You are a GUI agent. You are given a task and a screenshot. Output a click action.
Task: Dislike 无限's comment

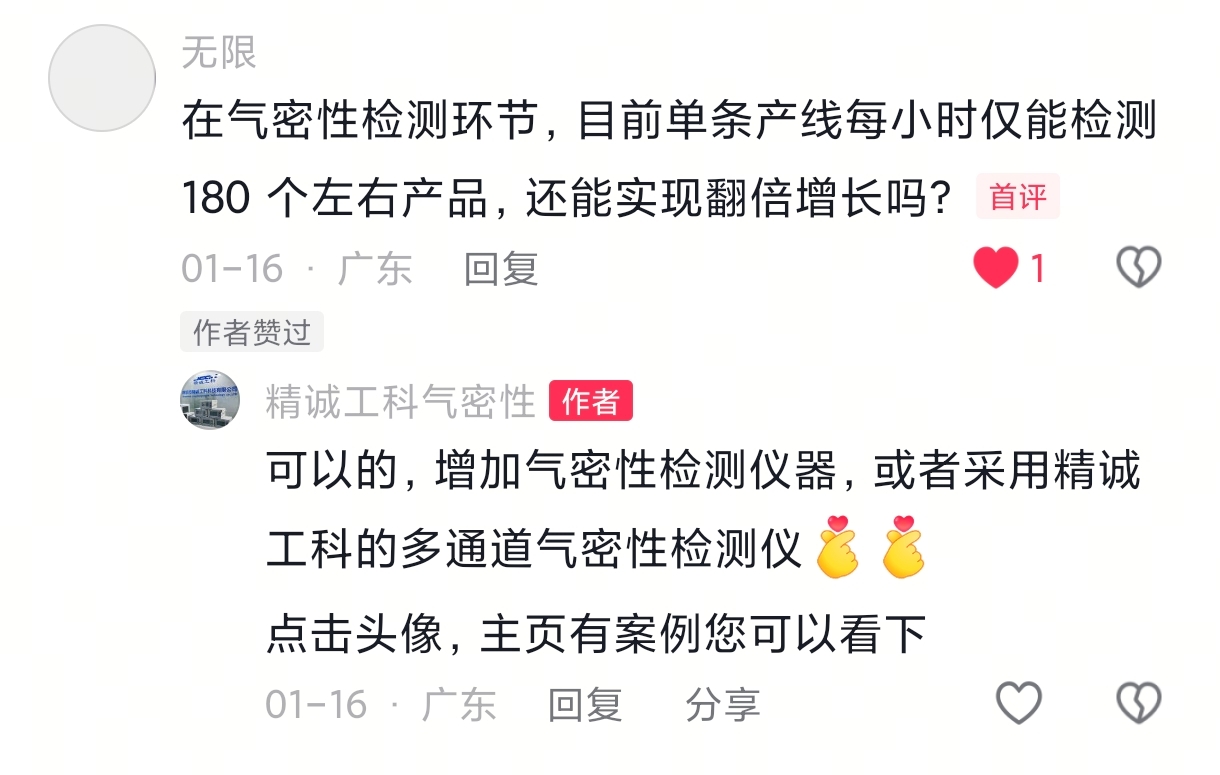click(x=1138, y=268)
